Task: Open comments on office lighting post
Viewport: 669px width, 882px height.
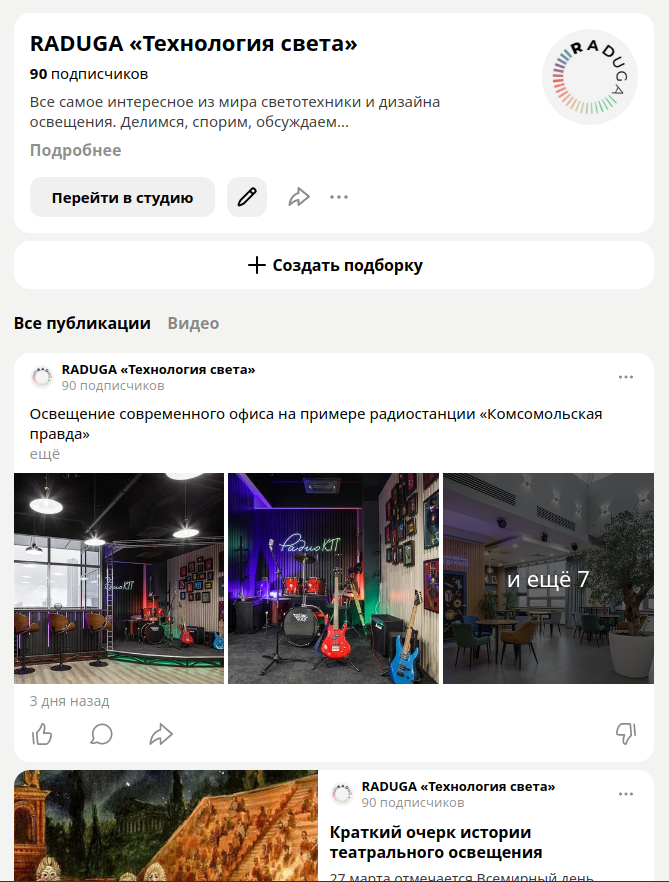Action: click(x=101, y=735)
